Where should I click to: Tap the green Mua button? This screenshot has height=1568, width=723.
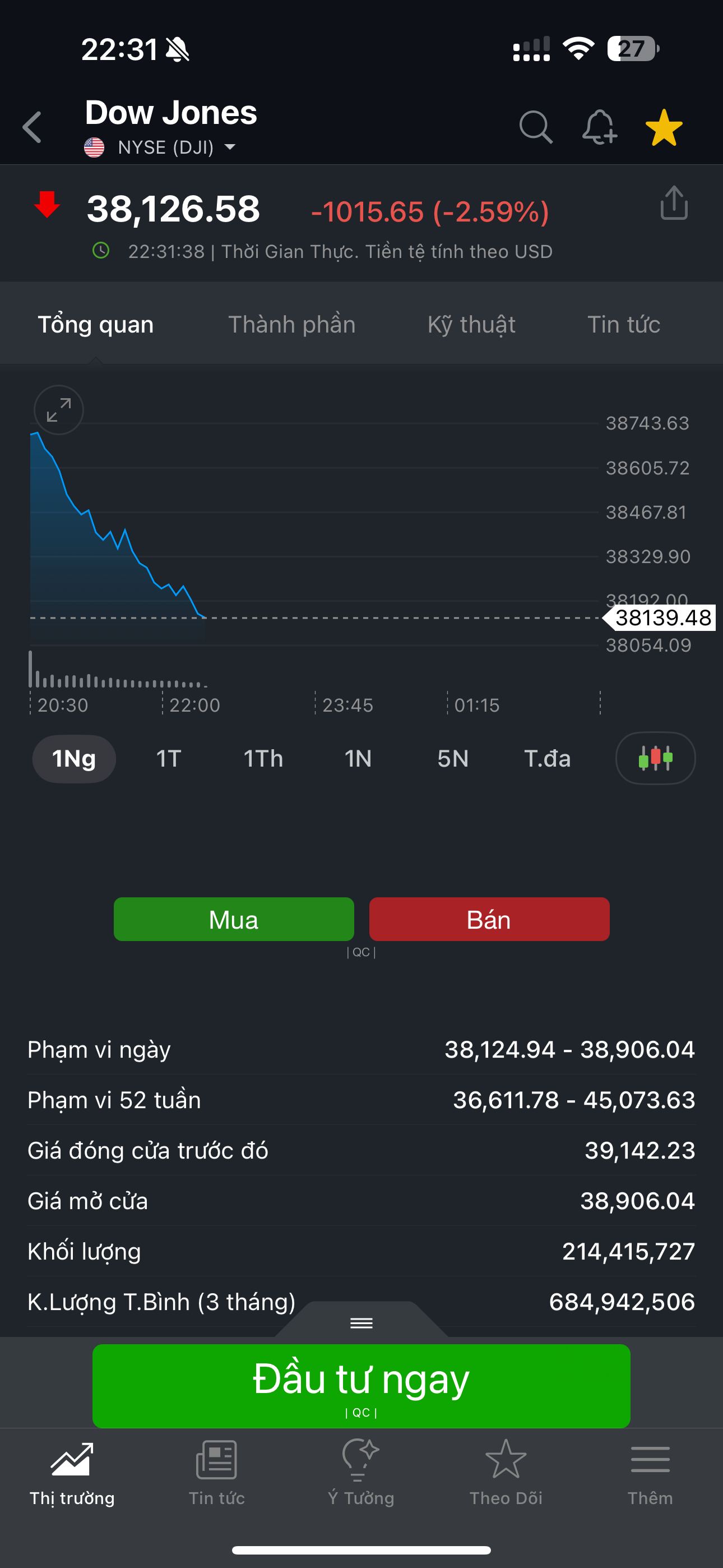234,919
